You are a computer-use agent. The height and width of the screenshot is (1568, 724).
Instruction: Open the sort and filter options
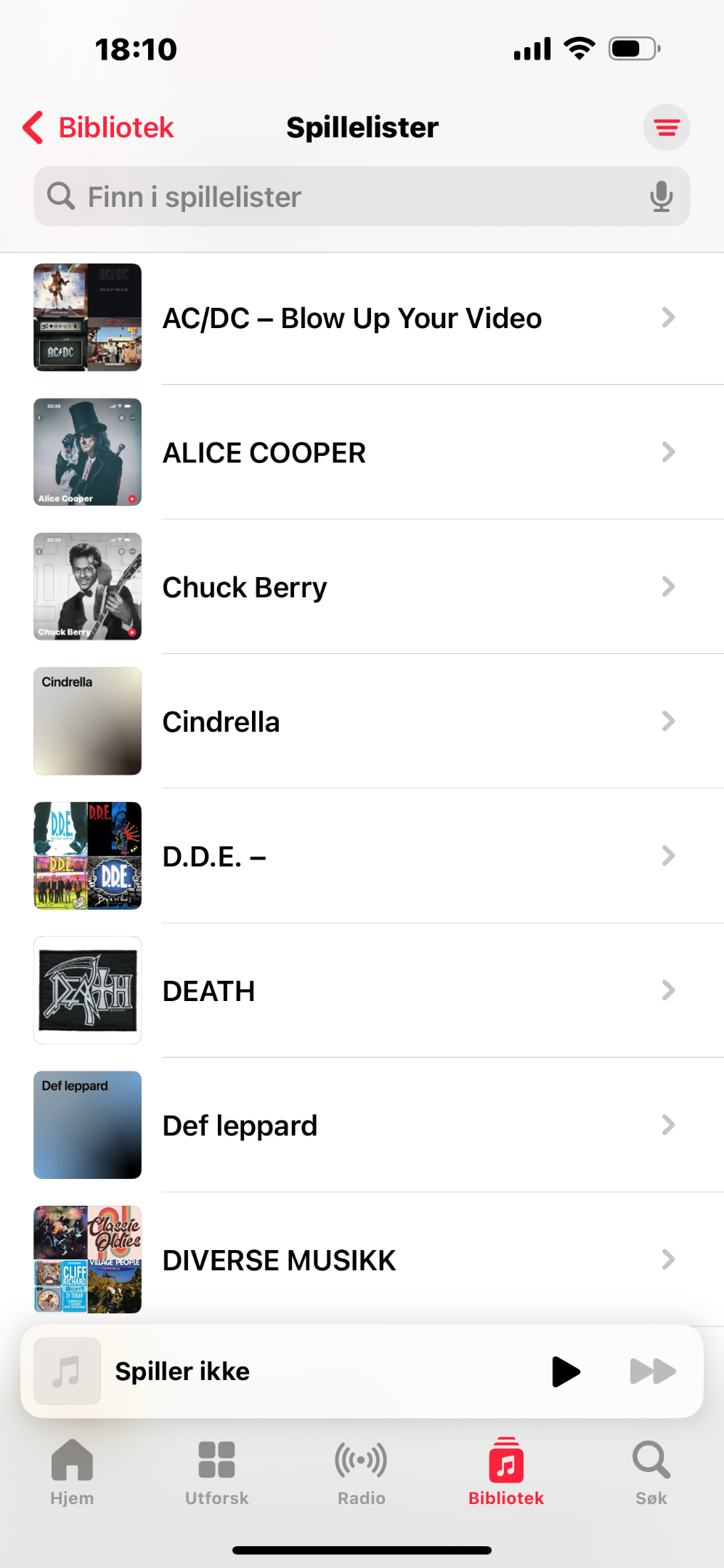tap(666, 128)
